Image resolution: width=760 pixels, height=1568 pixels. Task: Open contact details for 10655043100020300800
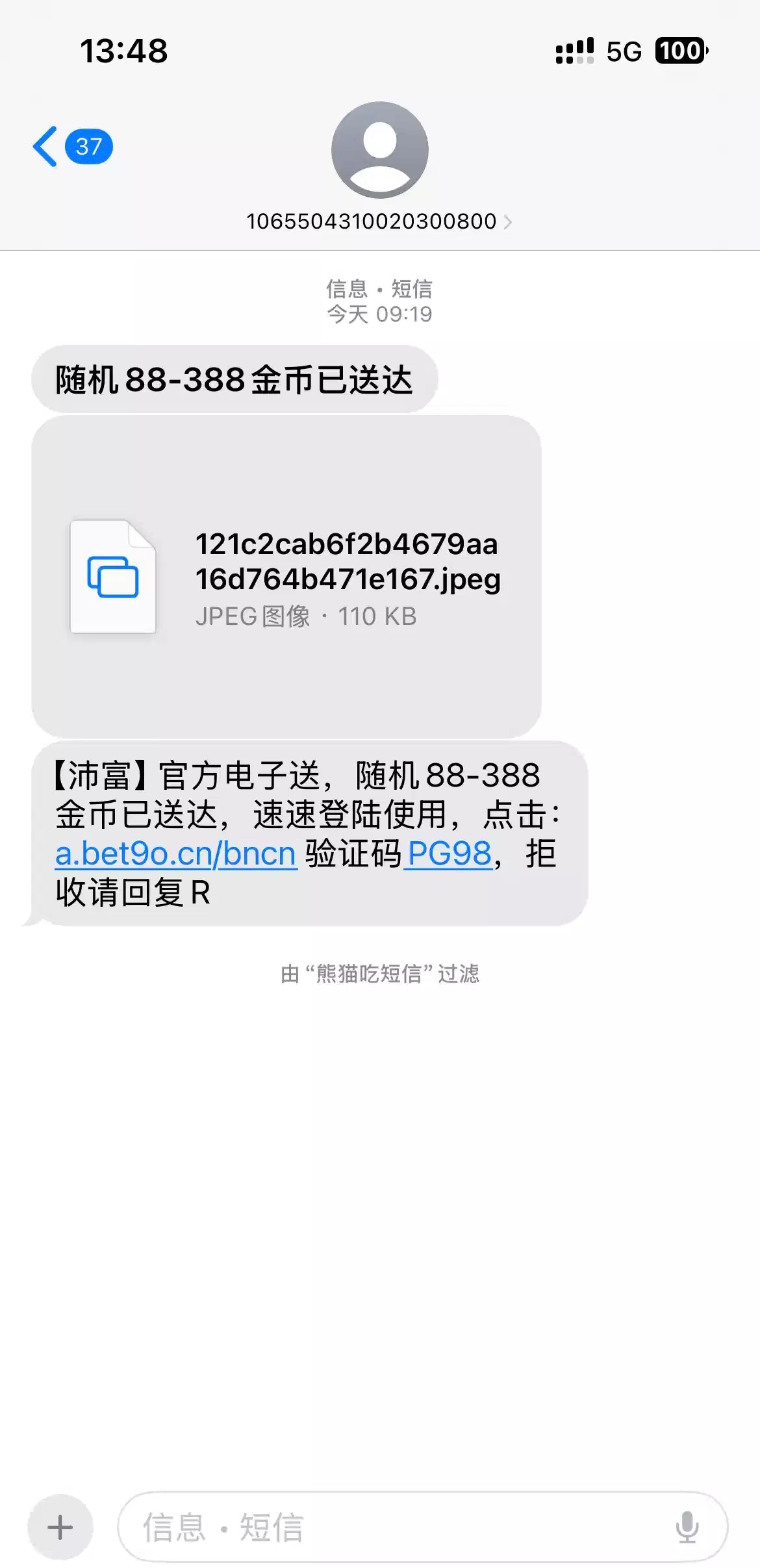pos(379,221)
